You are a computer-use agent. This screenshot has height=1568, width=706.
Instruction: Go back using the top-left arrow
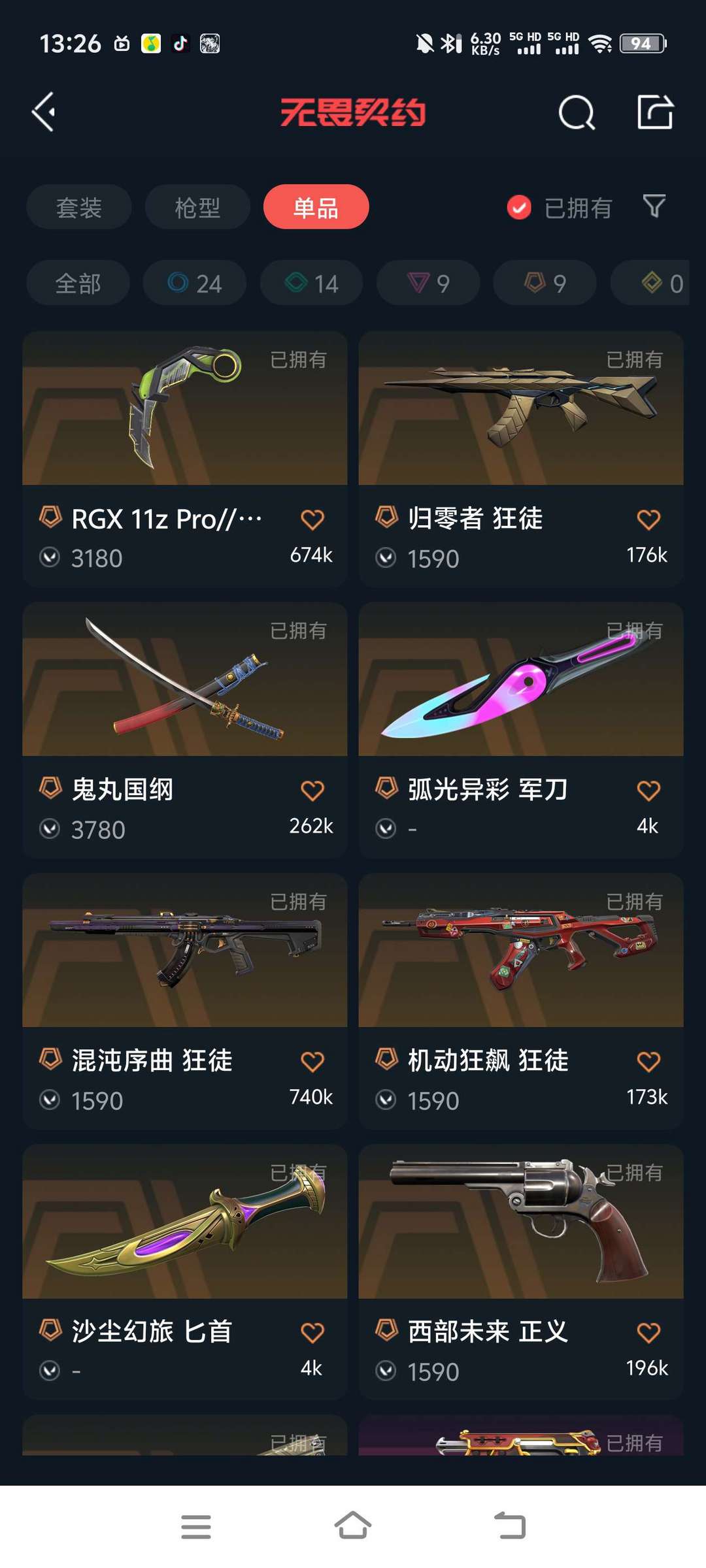(44, 112)
